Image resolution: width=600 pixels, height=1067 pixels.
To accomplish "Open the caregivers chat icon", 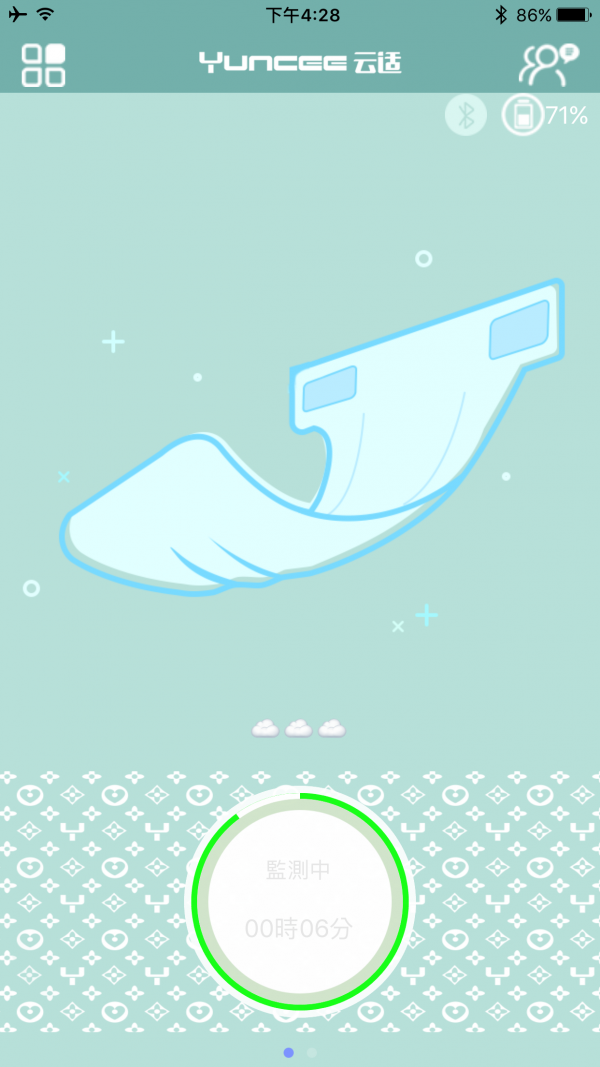I will pos(548,64).
